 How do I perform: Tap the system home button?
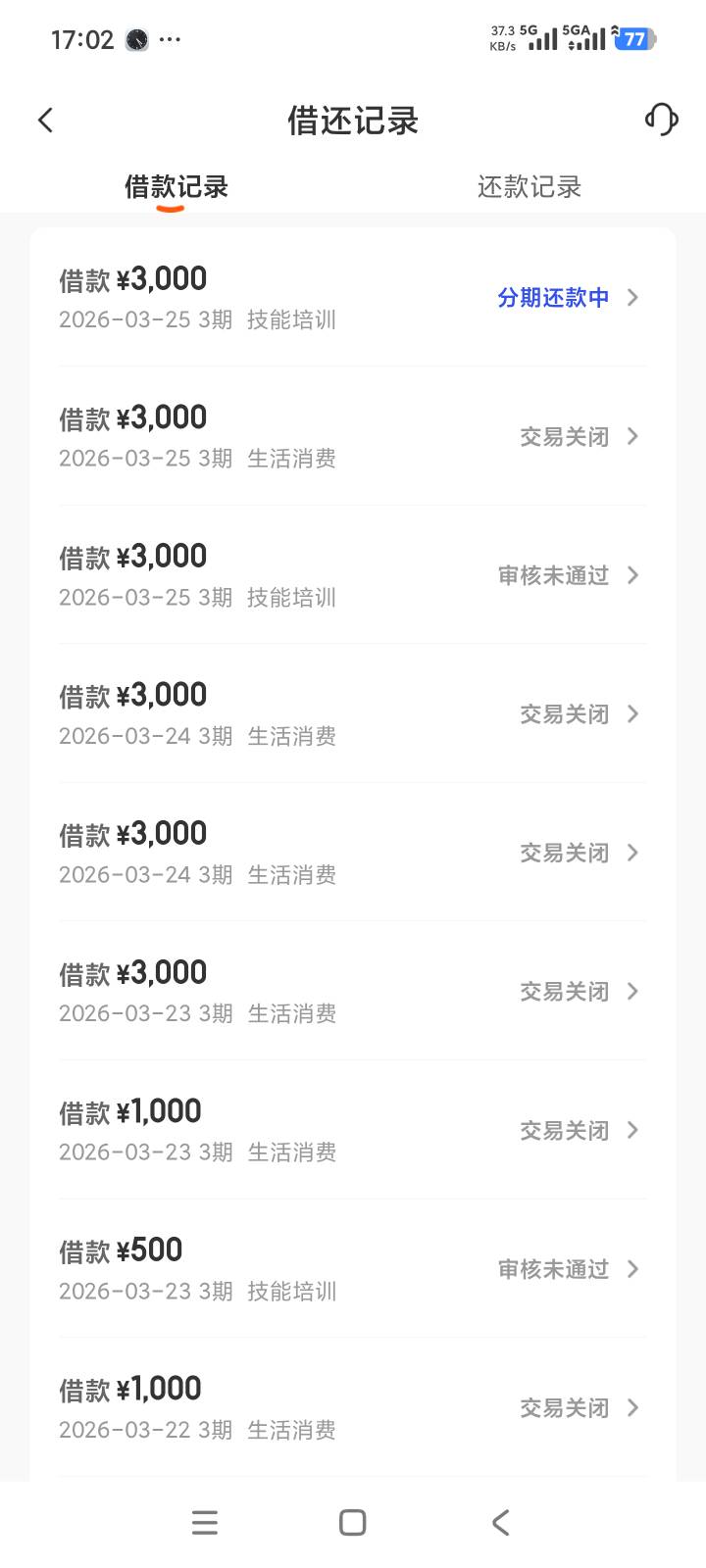coord(352,1522)
